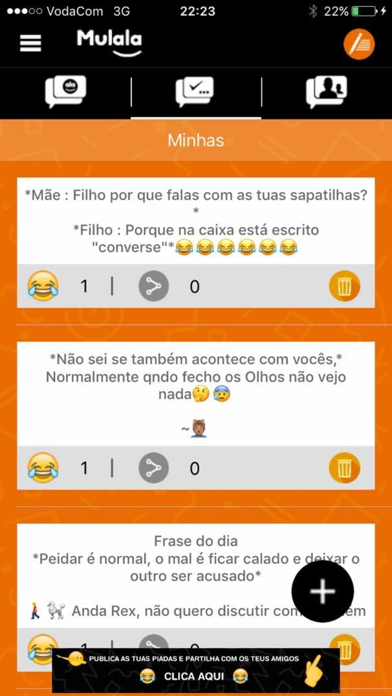This screenshot has width=392, height=696.
Task: Tap the orange compose pencil icon
Action: point(359,44)
